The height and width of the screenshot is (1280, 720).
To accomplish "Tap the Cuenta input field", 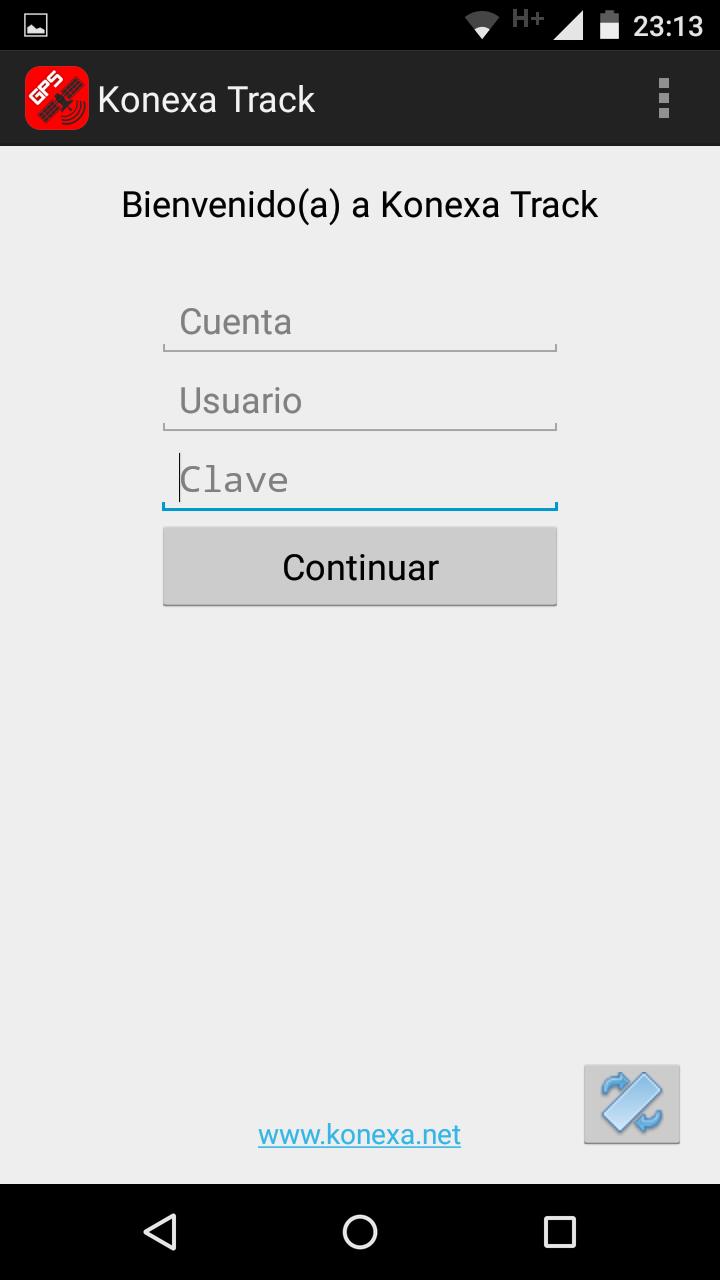I will [359, 323].
